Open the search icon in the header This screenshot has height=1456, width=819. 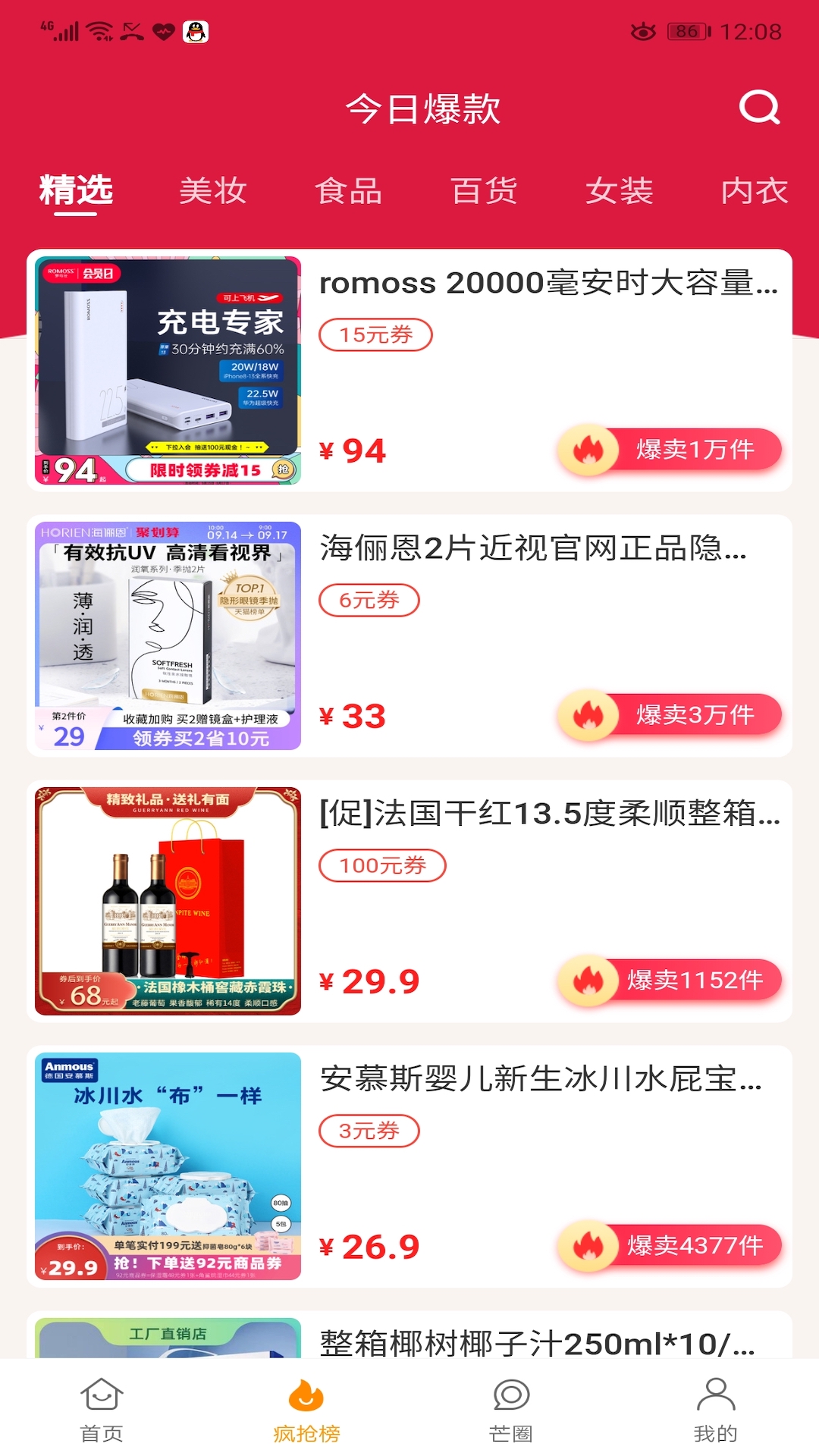[759, 108]
